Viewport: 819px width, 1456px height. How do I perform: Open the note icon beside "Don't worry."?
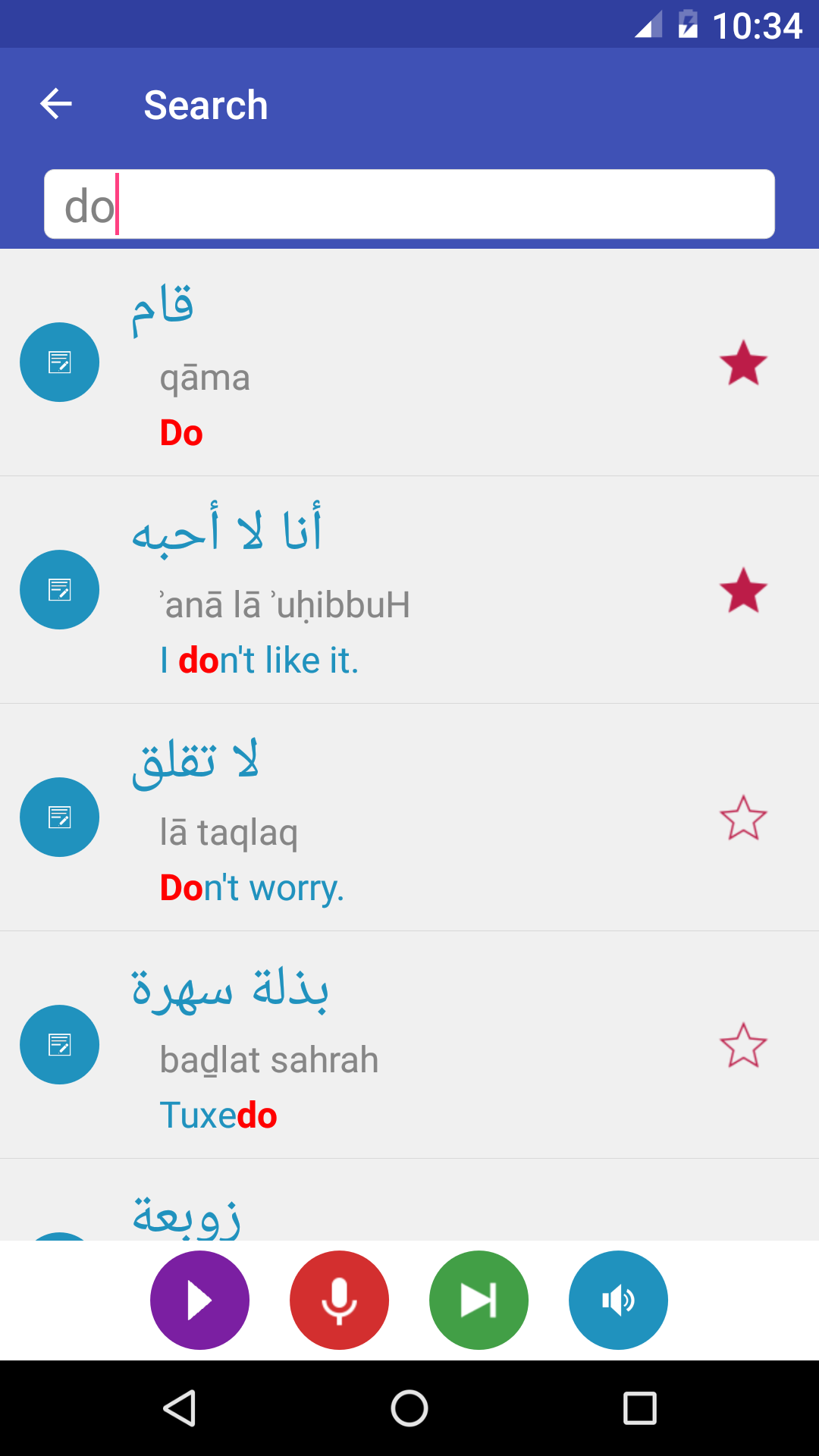click(59, 817)
